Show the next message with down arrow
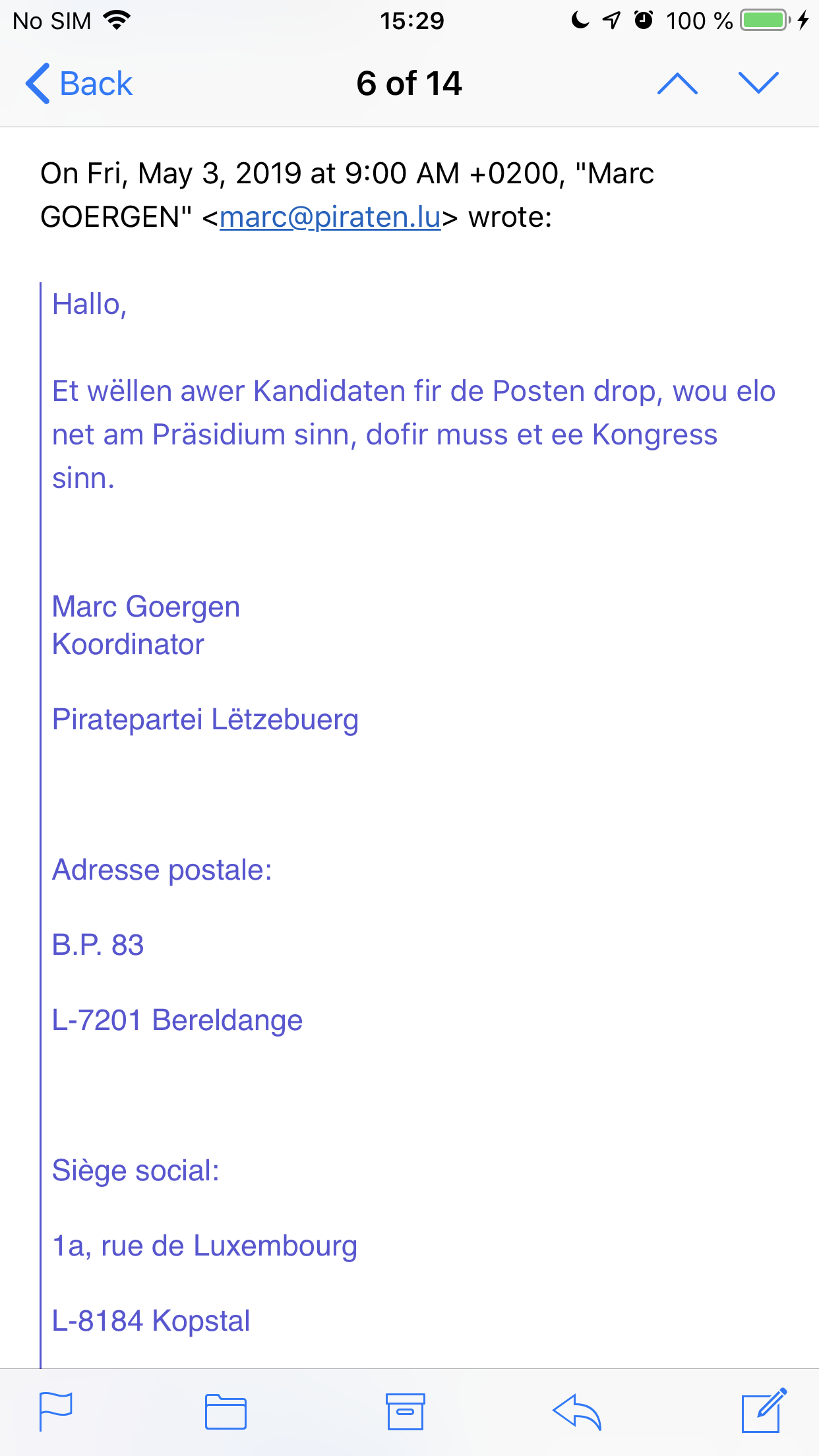The width and height of the screenshot is (819, 1456). (758, 84)
